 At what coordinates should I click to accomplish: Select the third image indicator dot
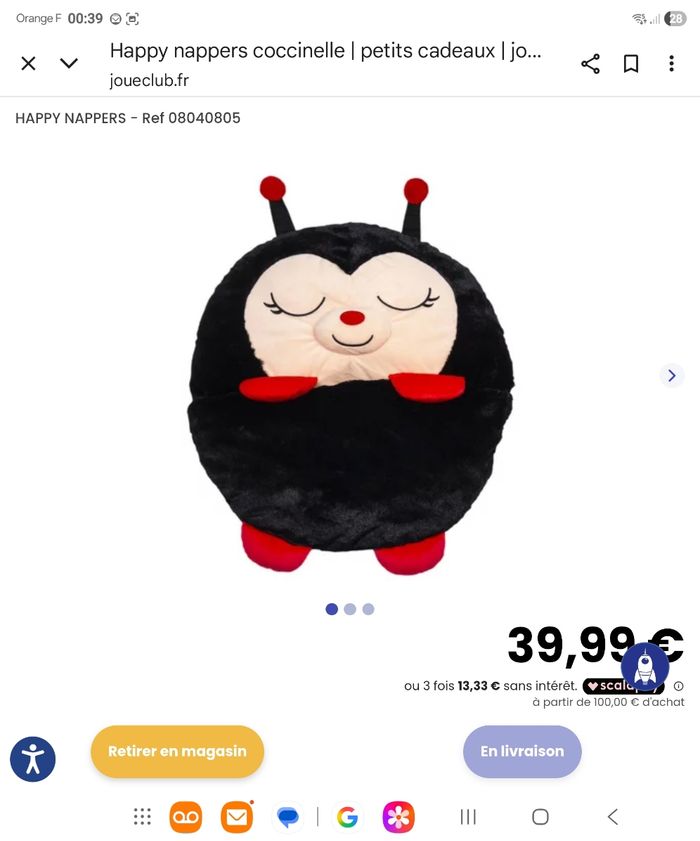coord(368,609)
